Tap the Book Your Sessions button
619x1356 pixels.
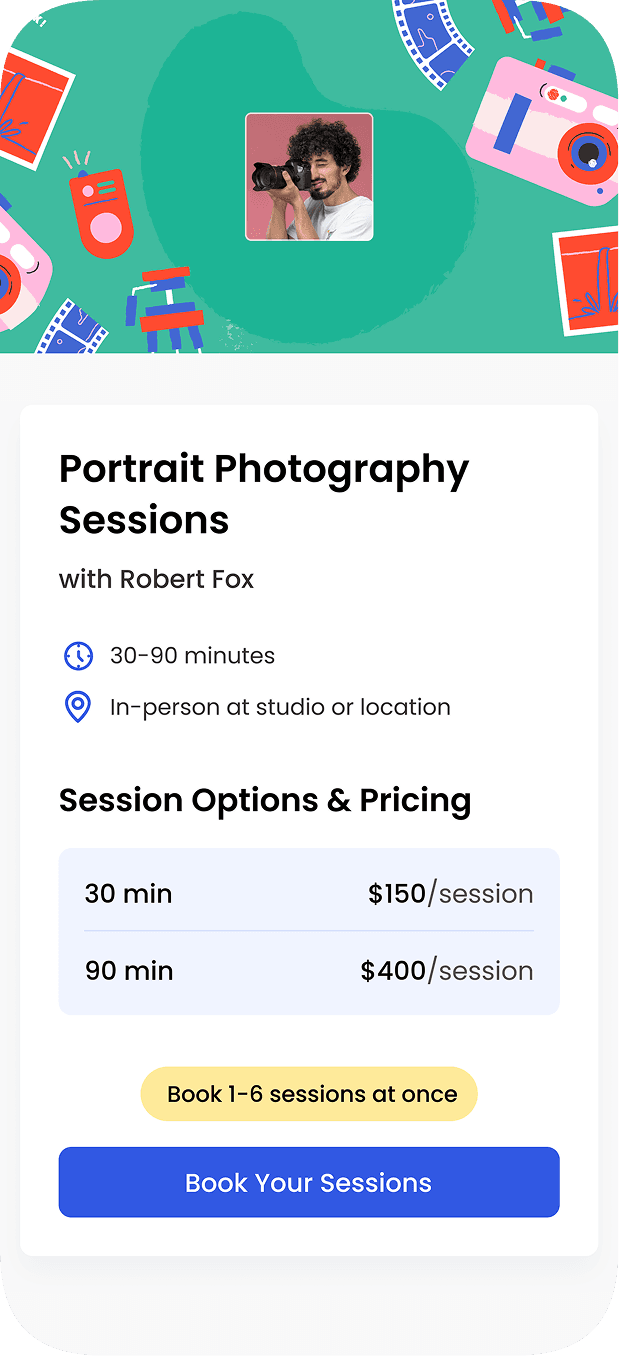pos(309,1182)
